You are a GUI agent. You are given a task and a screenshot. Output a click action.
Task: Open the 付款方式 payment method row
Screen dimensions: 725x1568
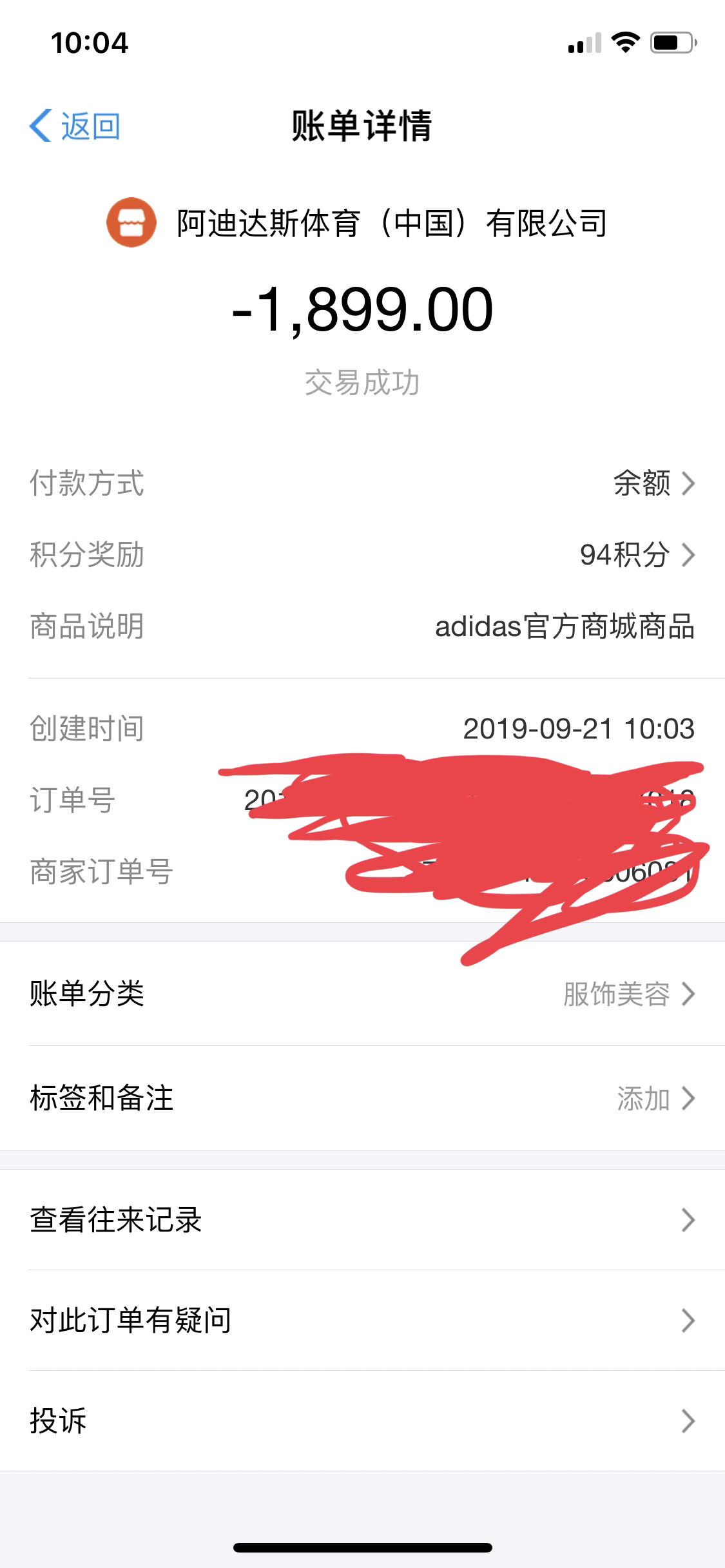tap(652, 483)
